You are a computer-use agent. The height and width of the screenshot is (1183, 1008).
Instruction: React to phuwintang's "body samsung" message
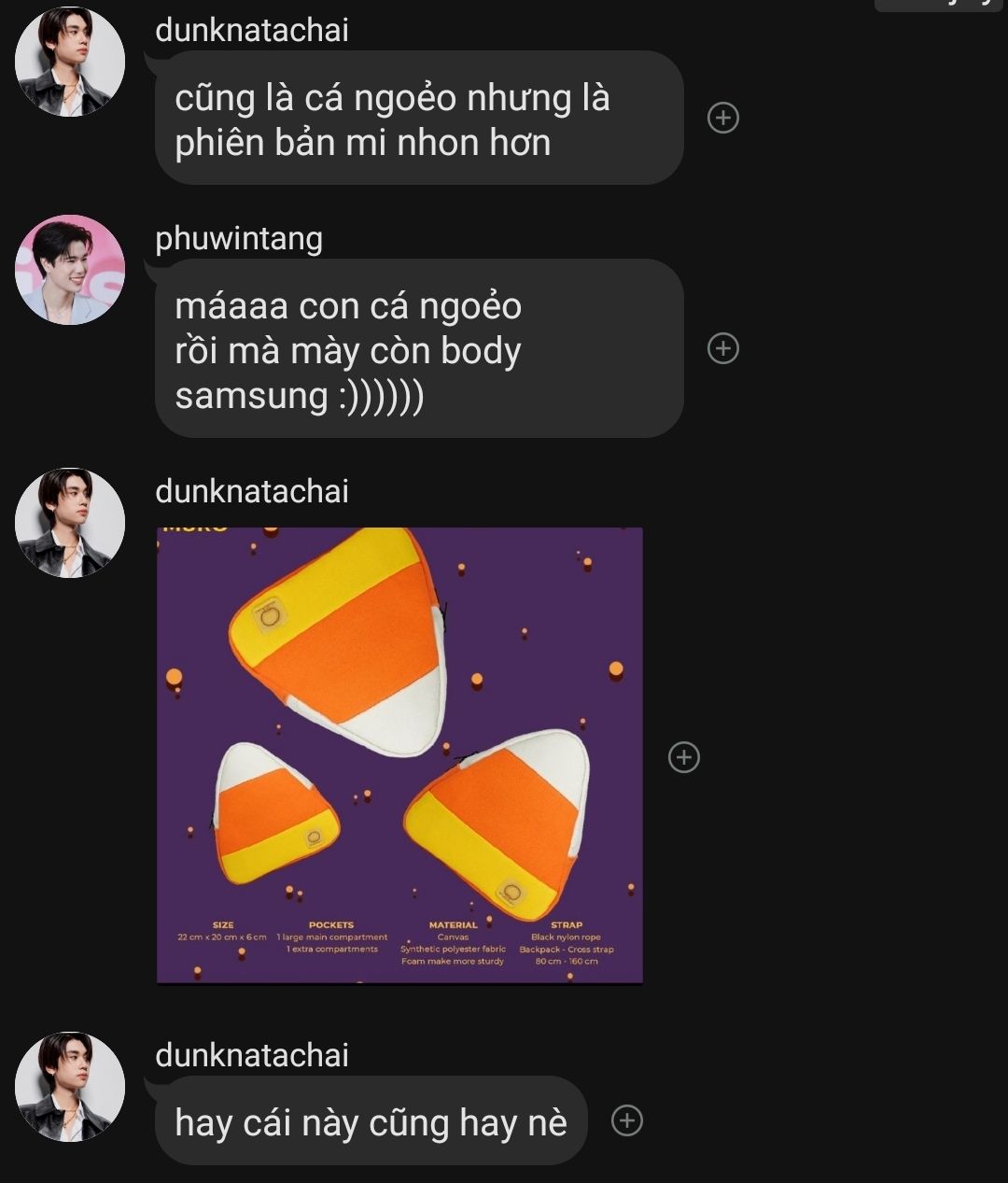point(723,348)
